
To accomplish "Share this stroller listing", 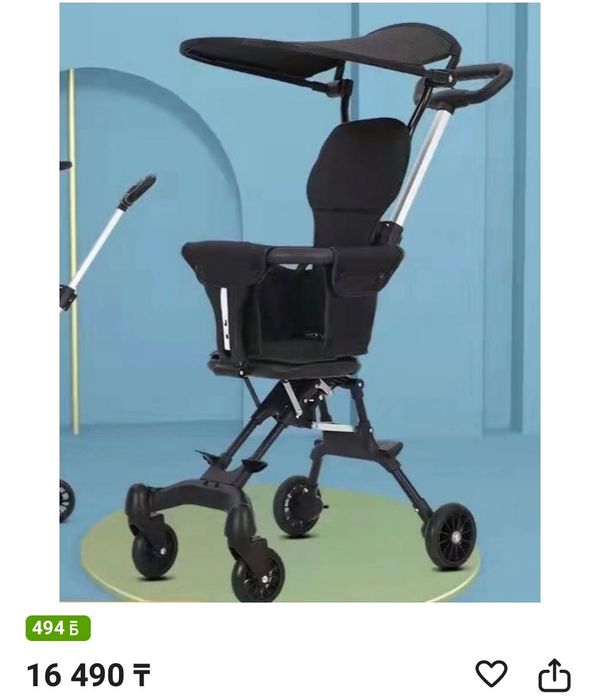I will click(x=555, y=674).
